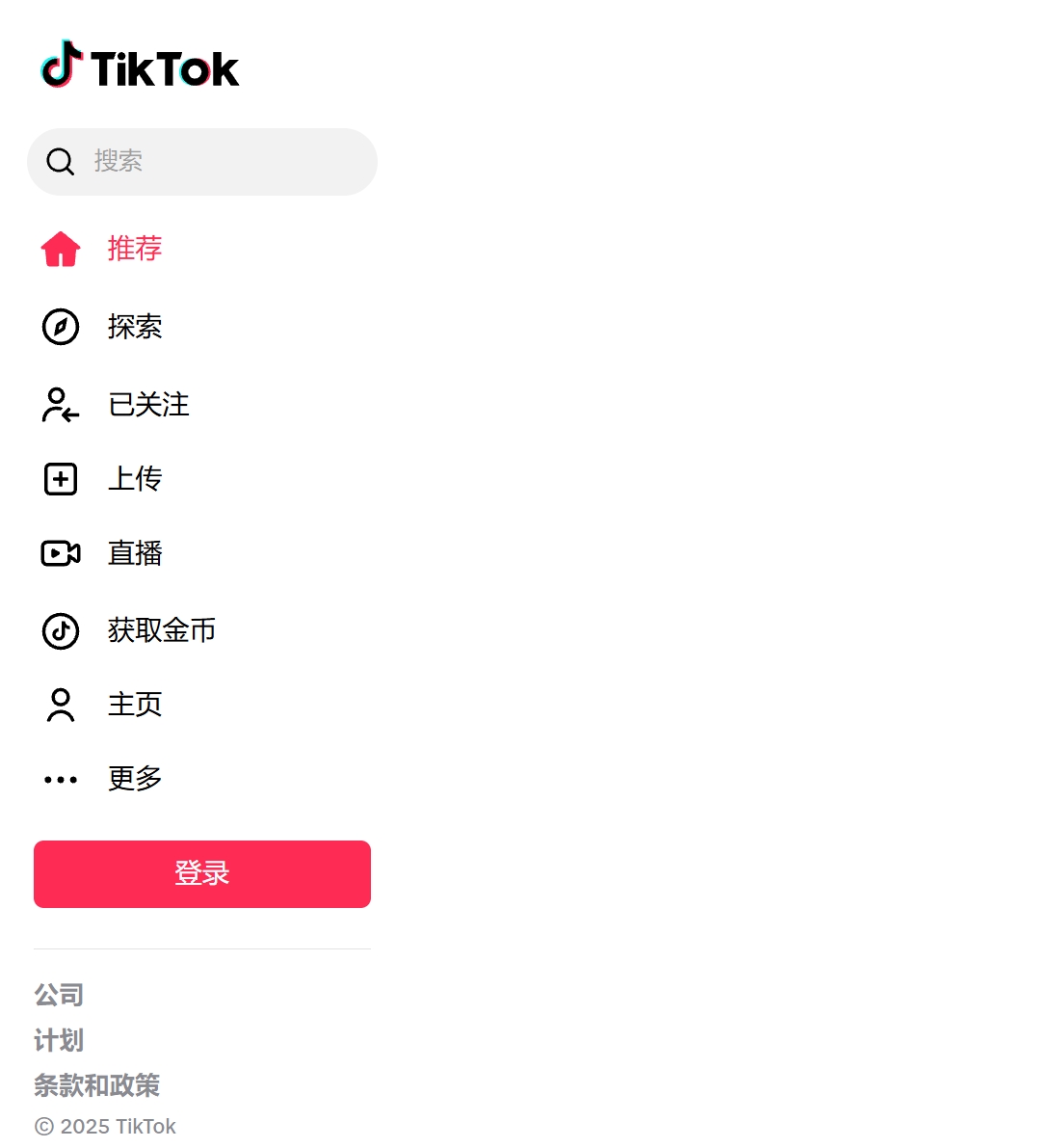
Task: Open 主页 with the profile icon
Action: (61, 705)
